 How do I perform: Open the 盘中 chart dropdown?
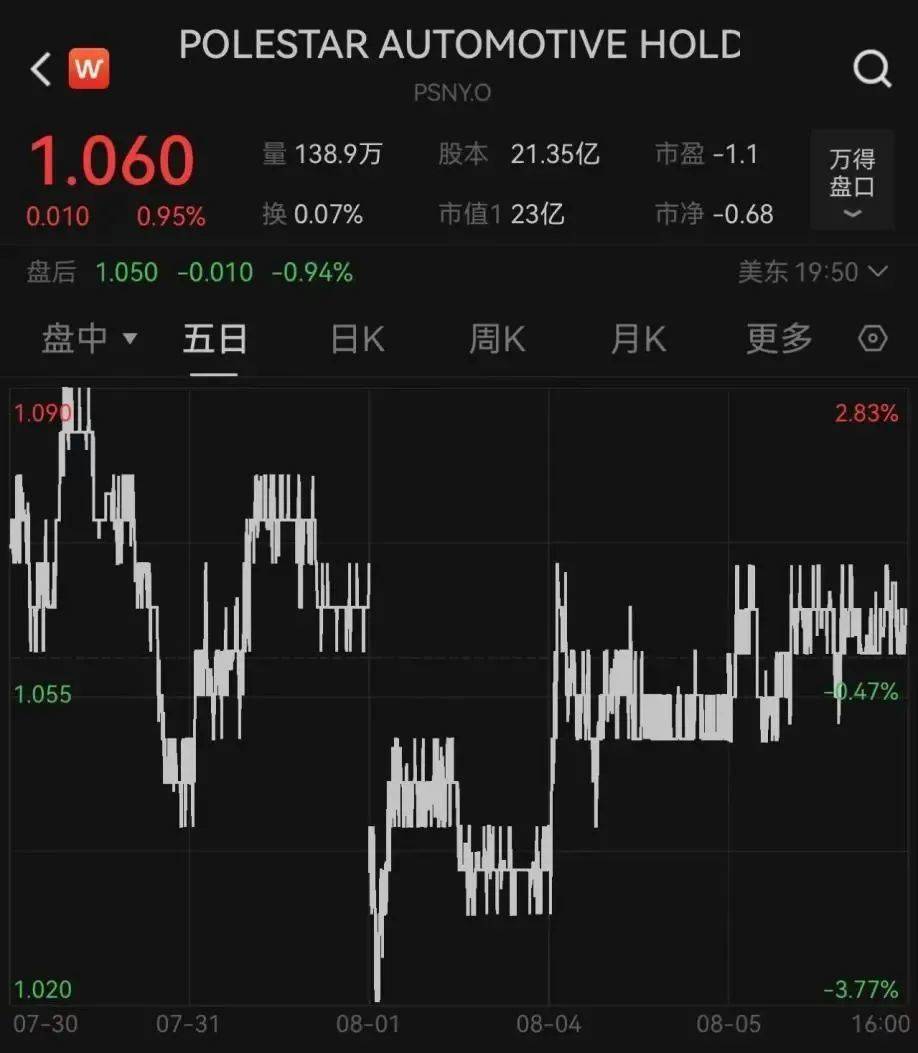point(89,339)
